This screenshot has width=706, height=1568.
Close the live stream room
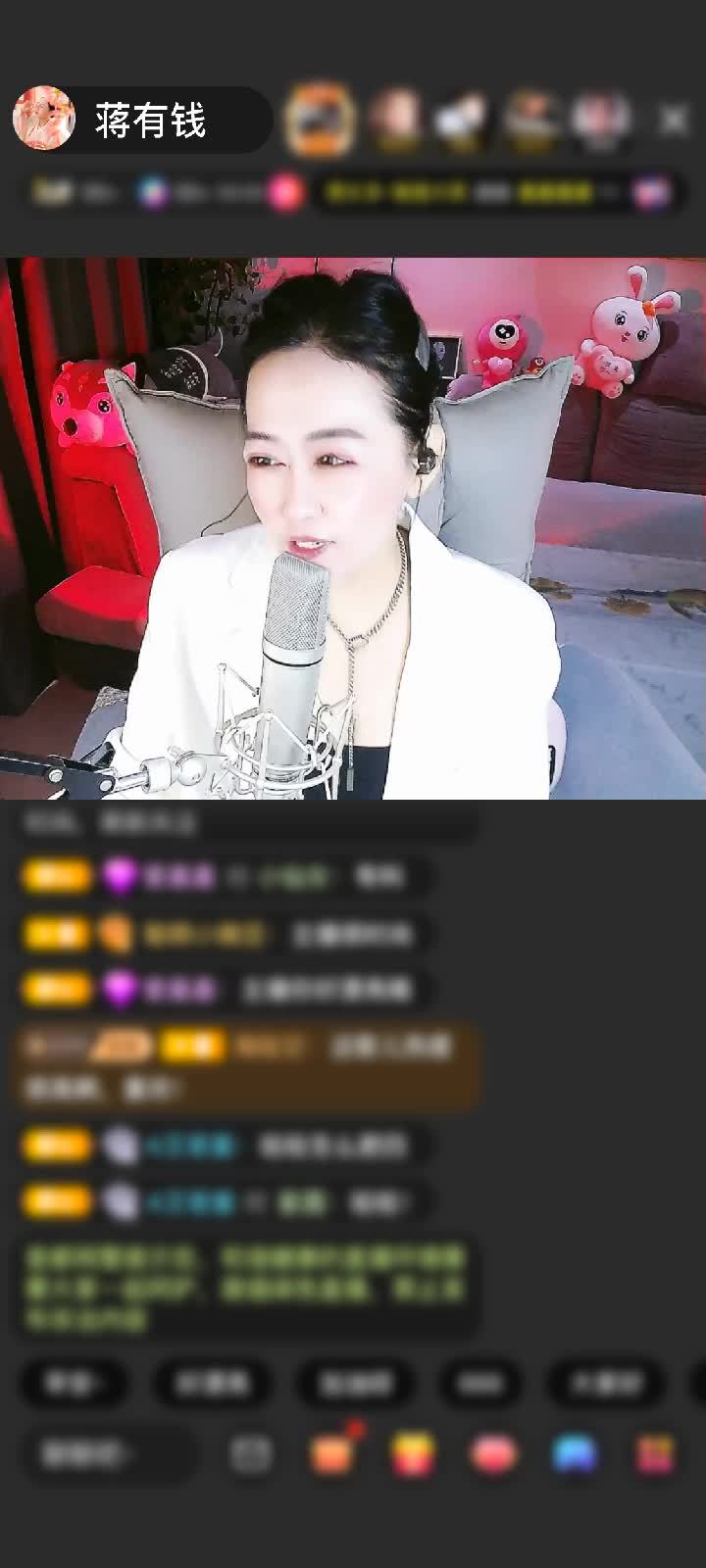[673, 121]
